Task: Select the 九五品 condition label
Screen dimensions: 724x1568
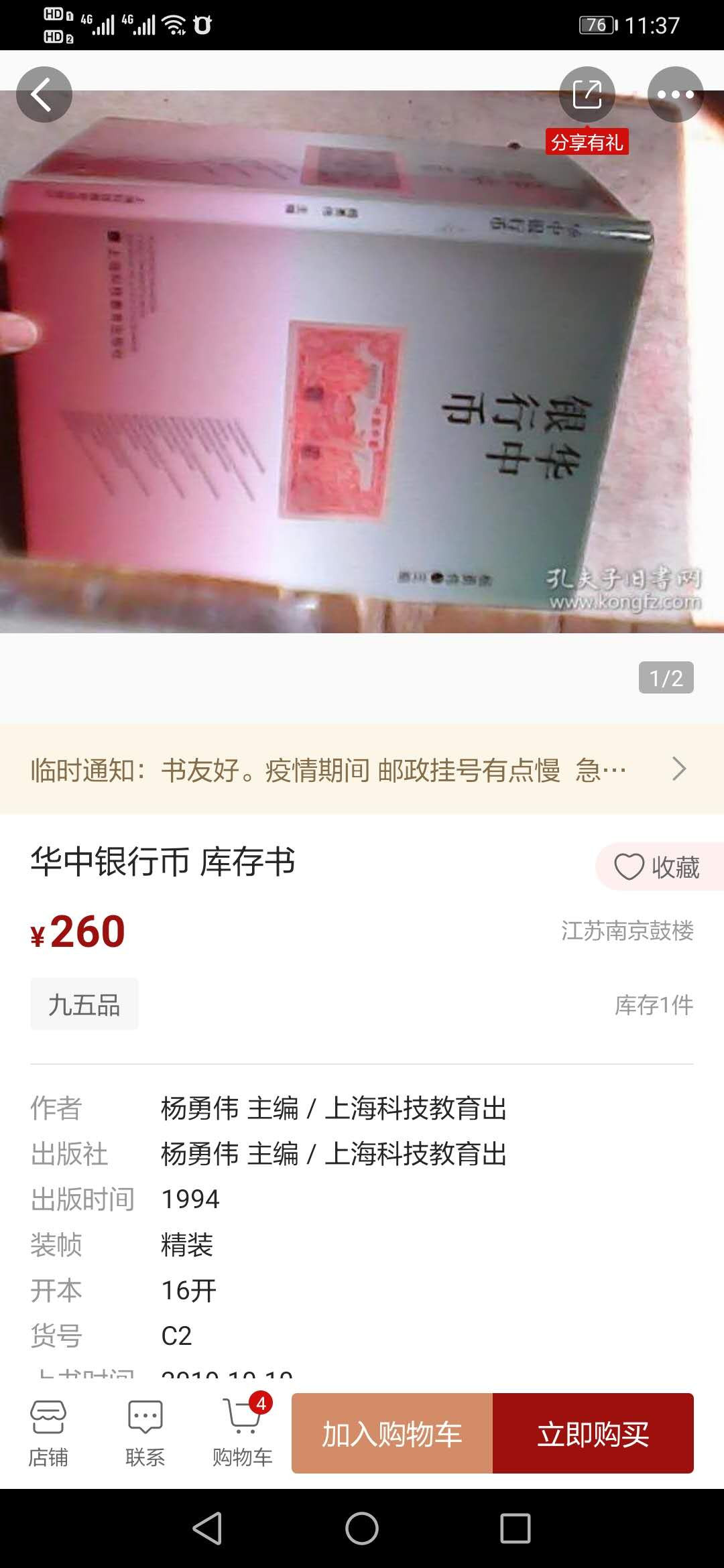Action: (x=83, y=1003)
